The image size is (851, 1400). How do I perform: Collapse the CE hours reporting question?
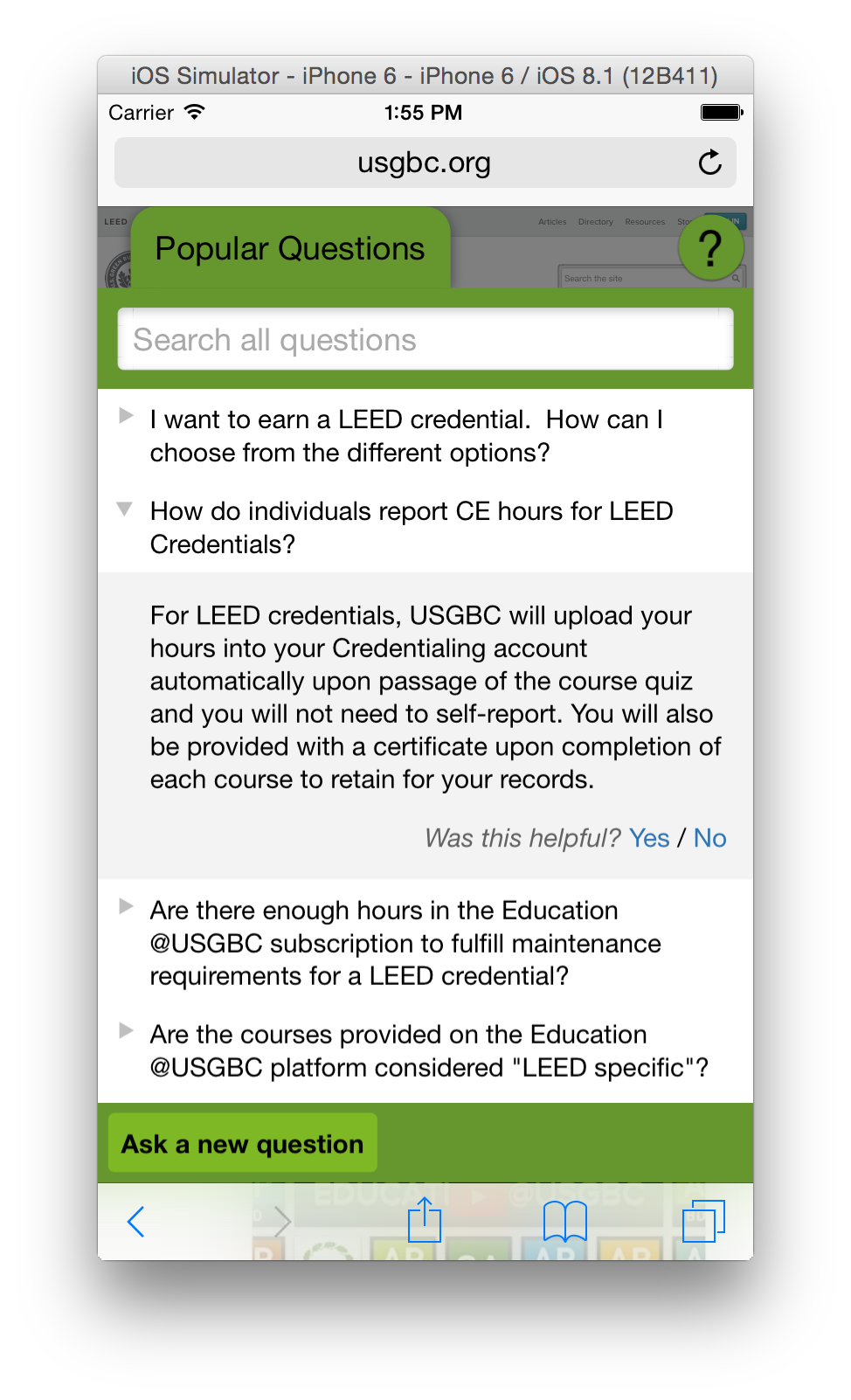point(411,527)
